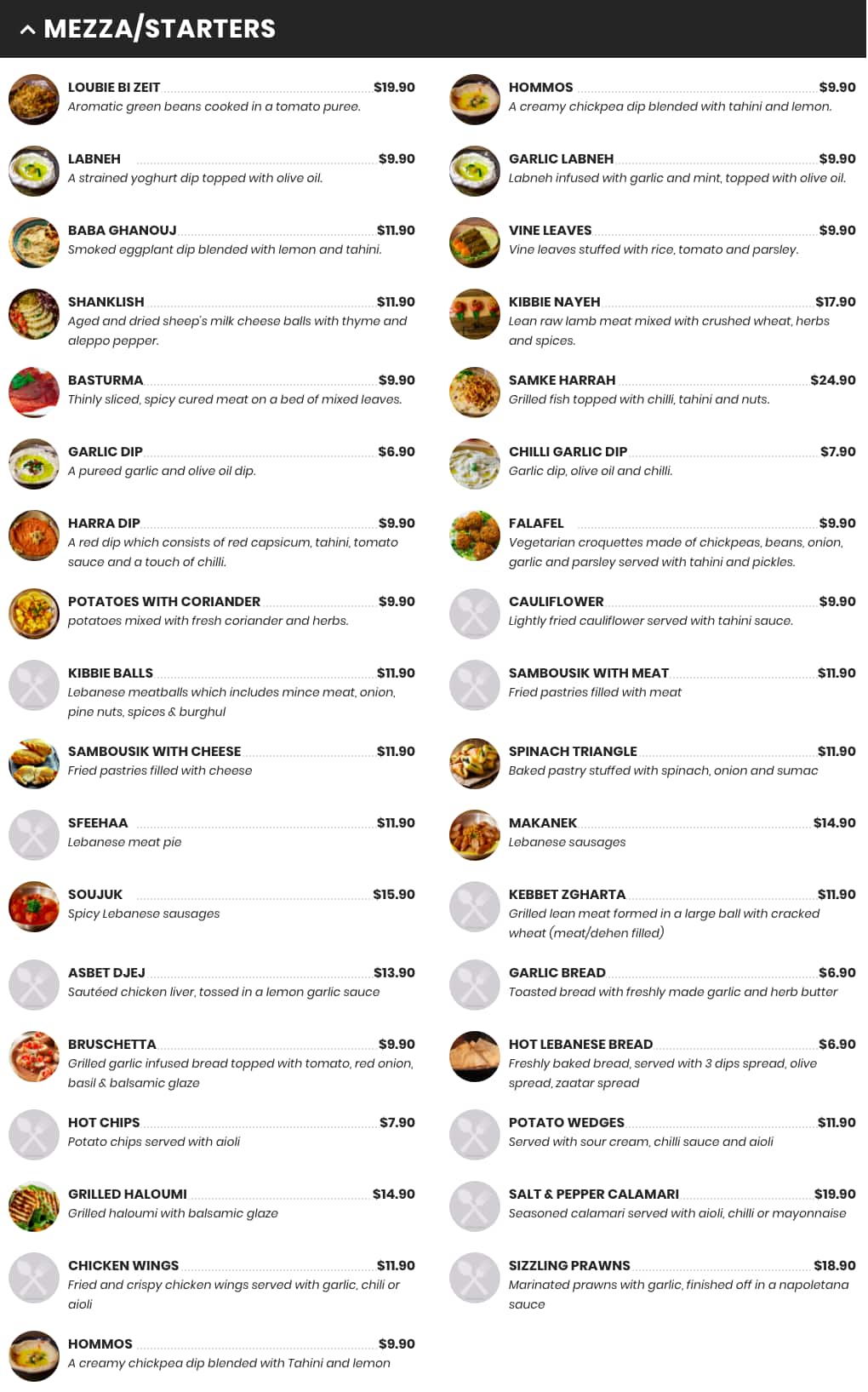Click the placeholder cutlery icon beside Kibbie Balls
868x1392 pixels.
click(x=34, y=685)
